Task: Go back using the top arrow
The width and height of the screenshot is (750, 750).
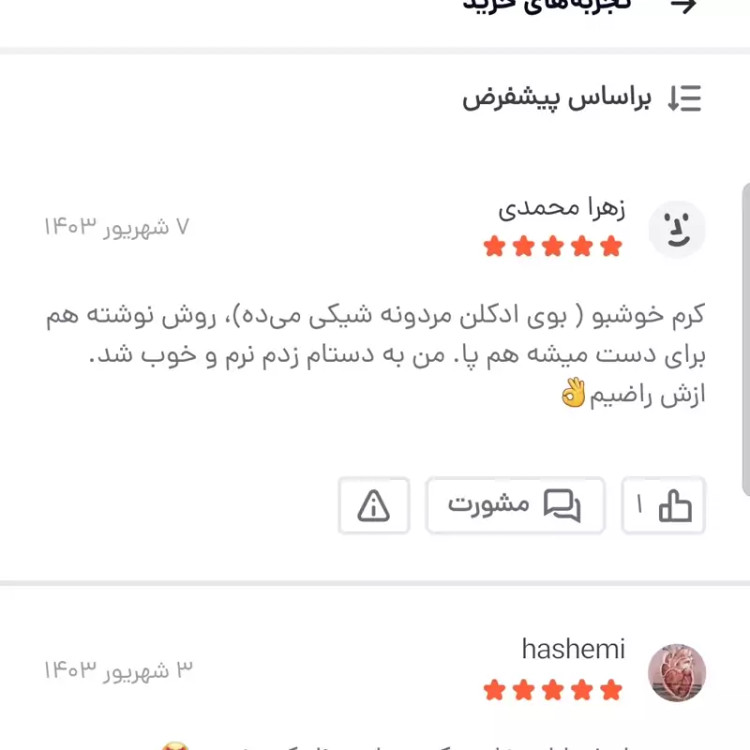Action: tap(683, 6)
